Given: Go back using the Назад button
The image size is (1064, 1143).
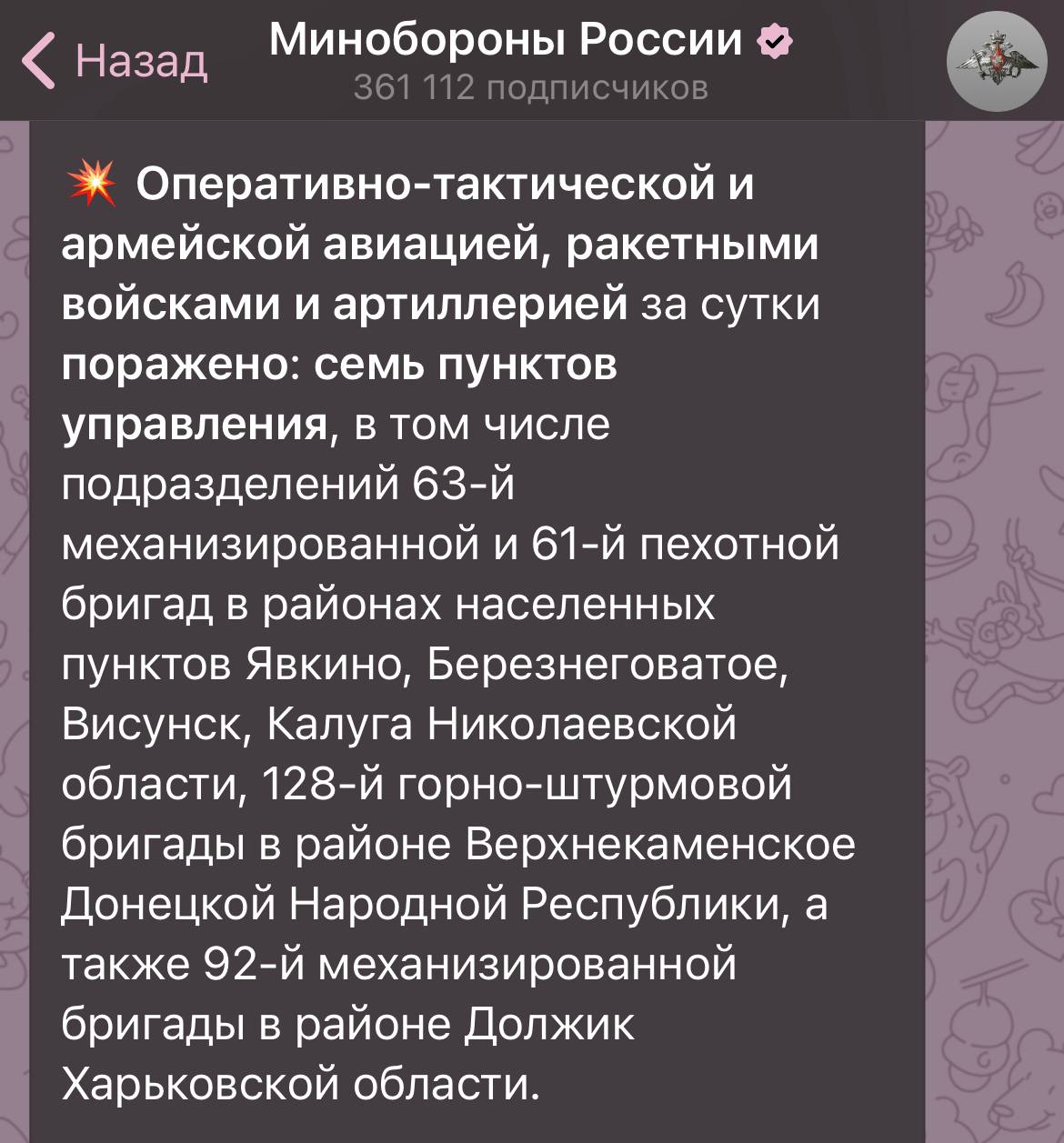Looking at the screenshot, I should pyautogui.click(x=115, y=60).
